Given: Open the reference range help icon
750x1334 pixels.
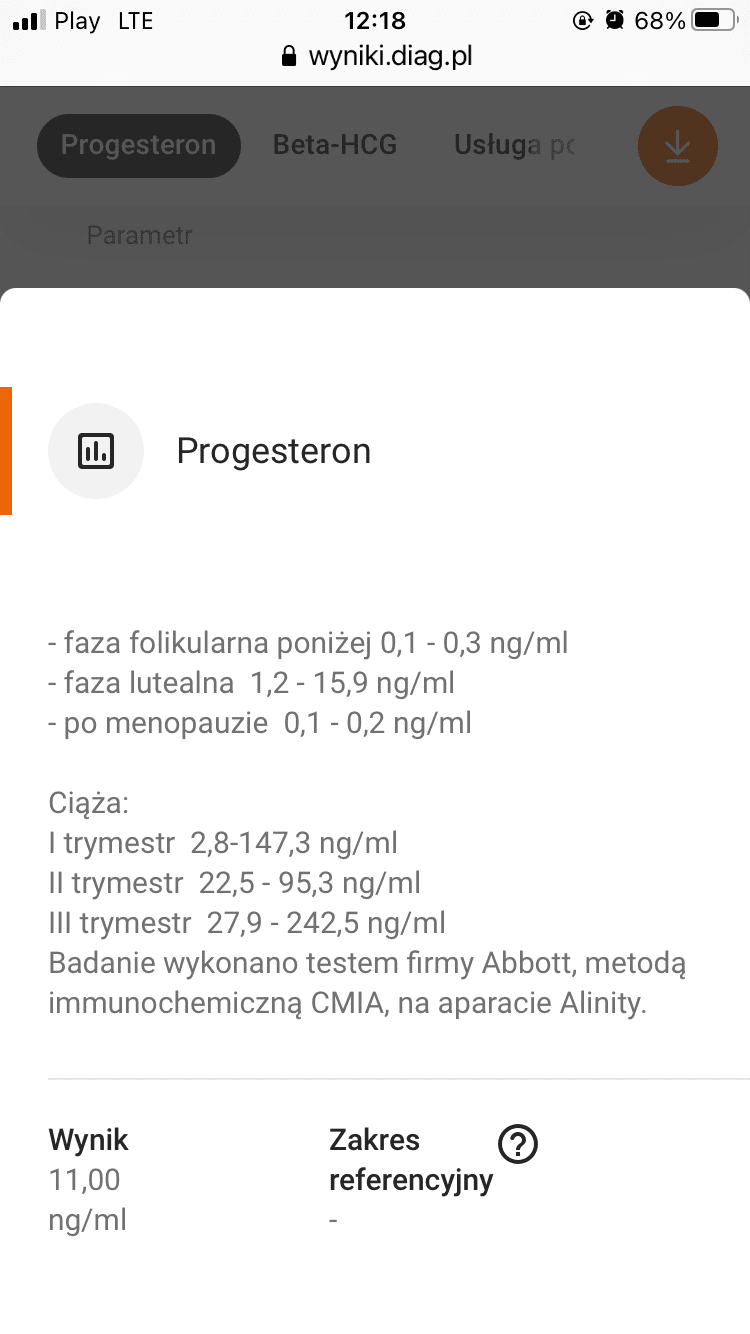Looking at the screenshot, I should point(517,1142).
